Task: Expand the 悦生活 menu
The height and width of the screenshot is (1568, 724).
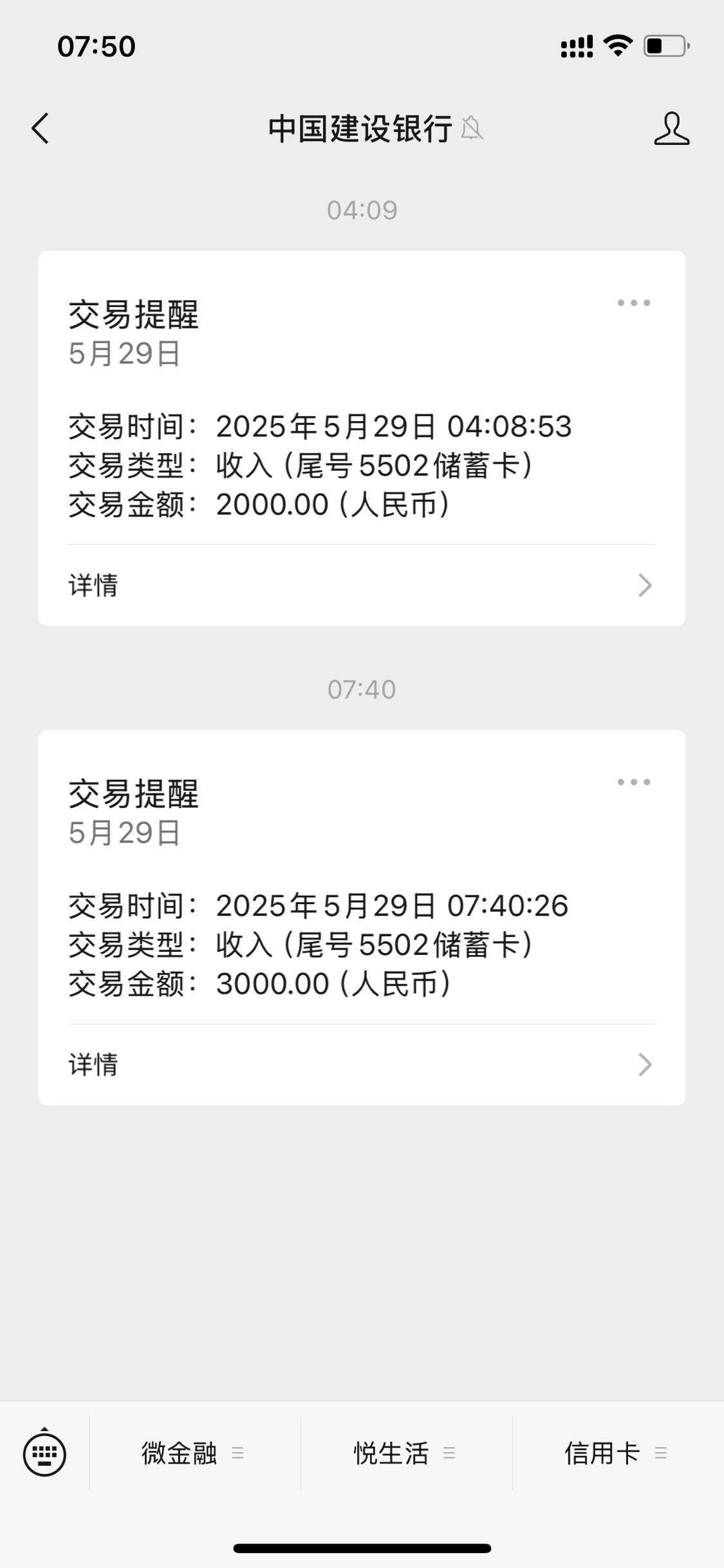Action: pos(406,1453)
